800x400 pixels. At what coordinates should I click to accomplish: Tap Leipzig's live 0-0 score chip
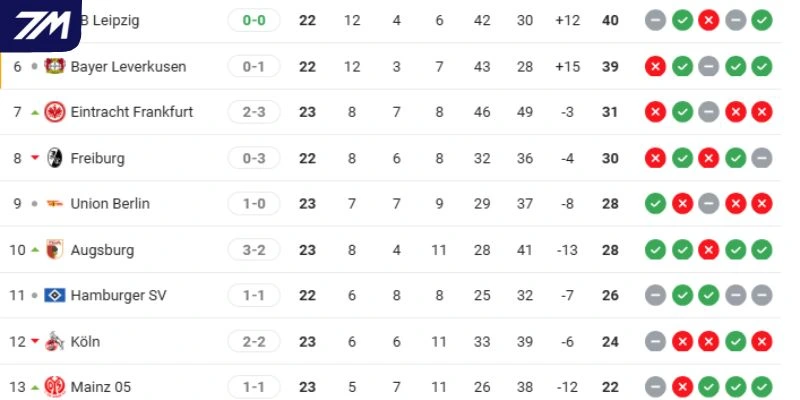(x=254, y=20)
